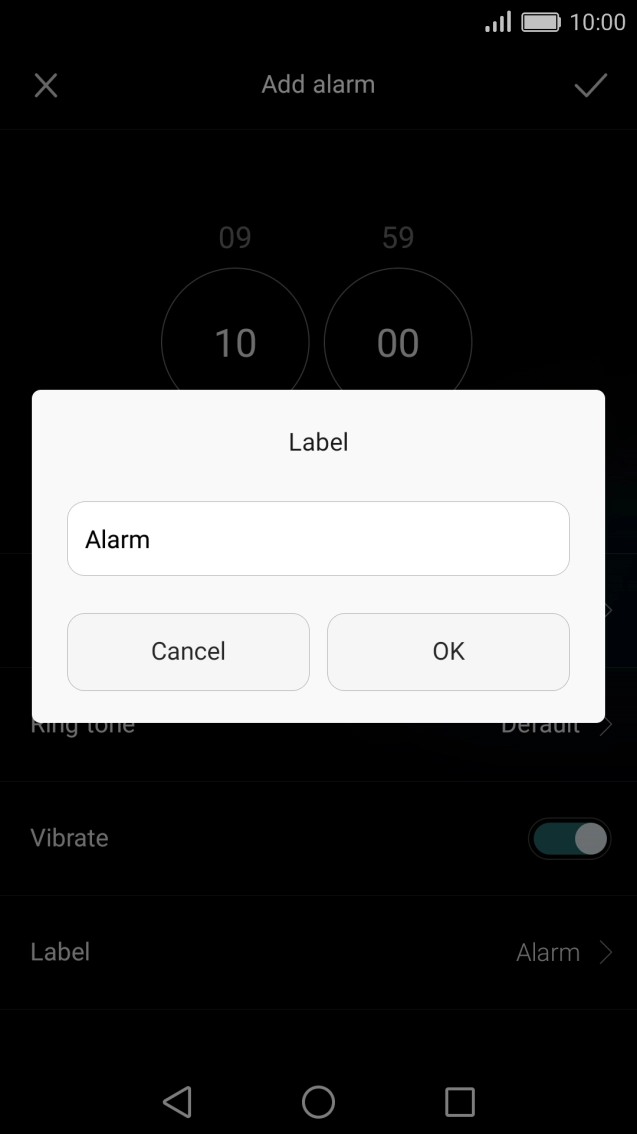The height and width of the screenshot is (1134, 637).
Task: Confirm the label with OK
Action: click(448, 651)
